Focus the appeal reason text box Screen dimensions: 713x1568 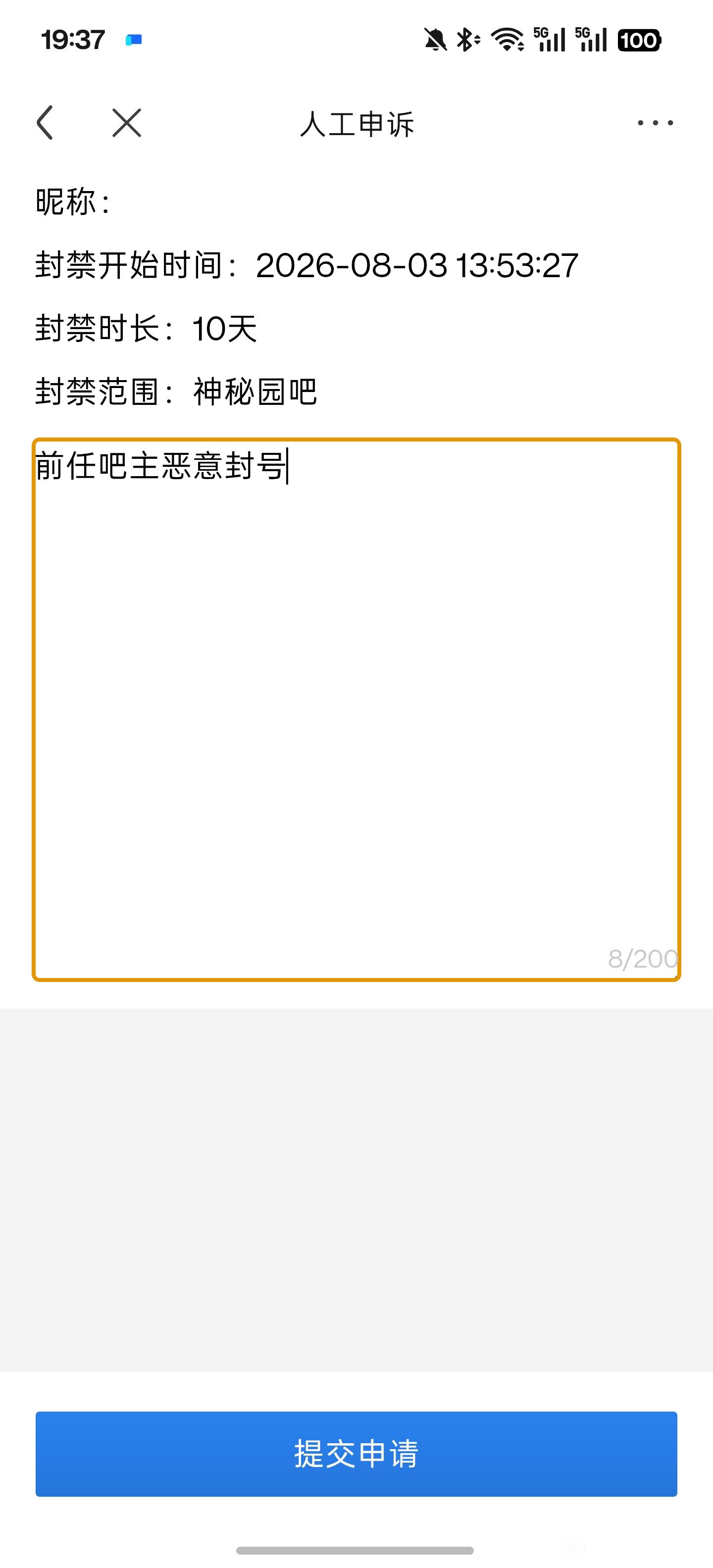coord(356,710)
